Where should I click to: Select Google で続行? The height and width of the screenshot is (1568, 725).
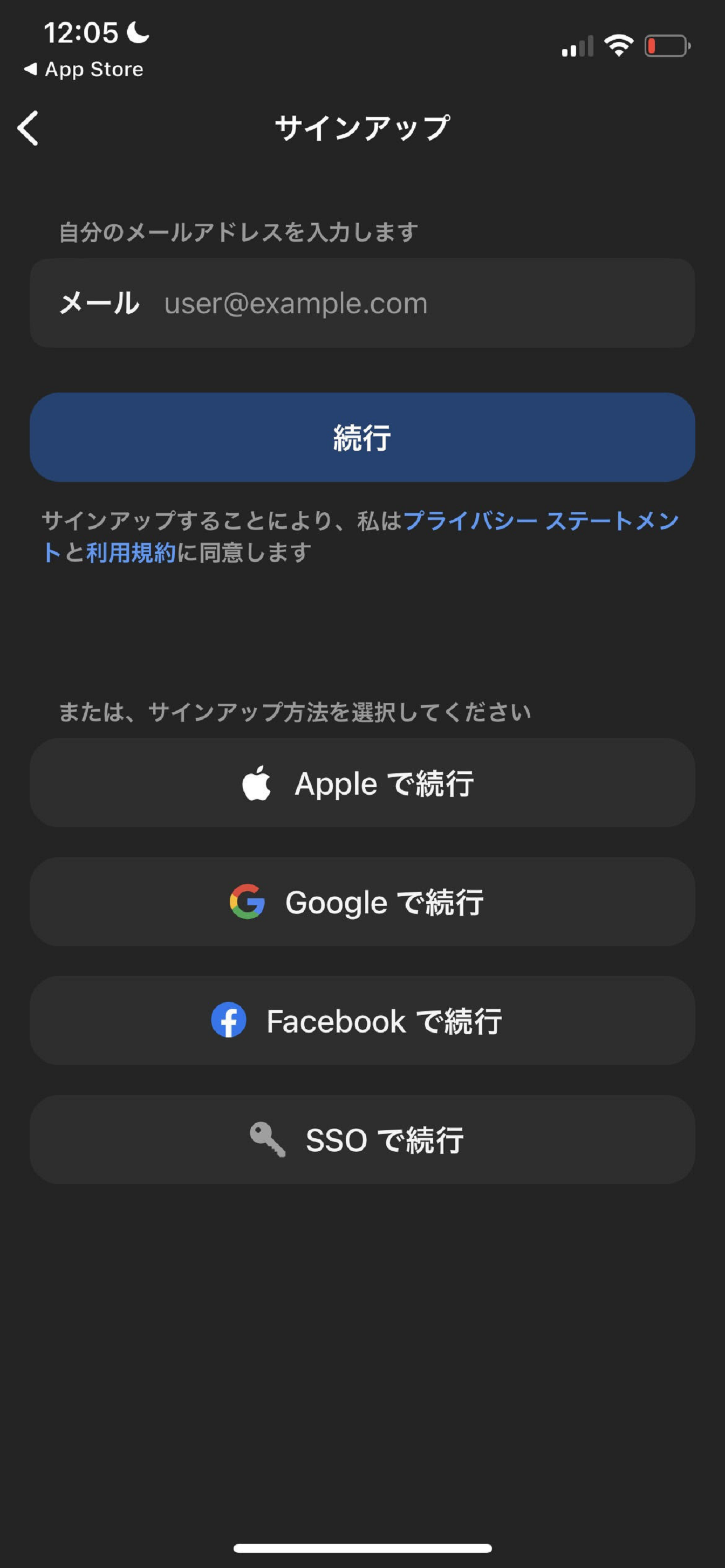pos(362,902)
